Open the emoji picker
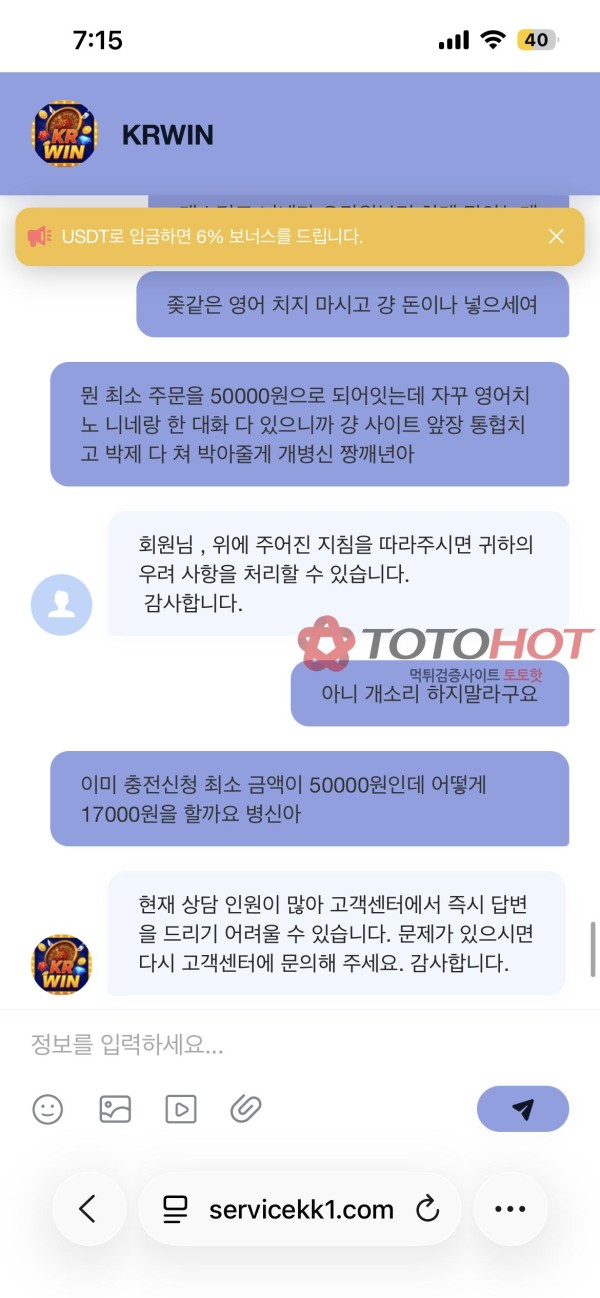 (x=47, y=1108)
